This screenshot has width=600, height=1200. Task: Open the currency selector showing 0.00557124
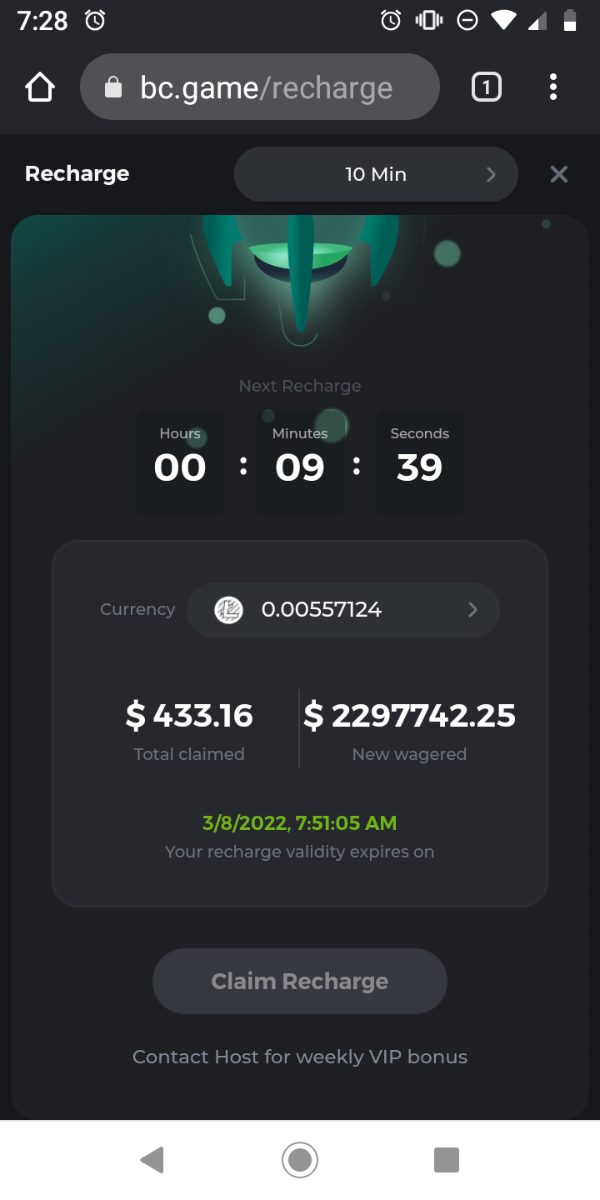tap(343, 609)
